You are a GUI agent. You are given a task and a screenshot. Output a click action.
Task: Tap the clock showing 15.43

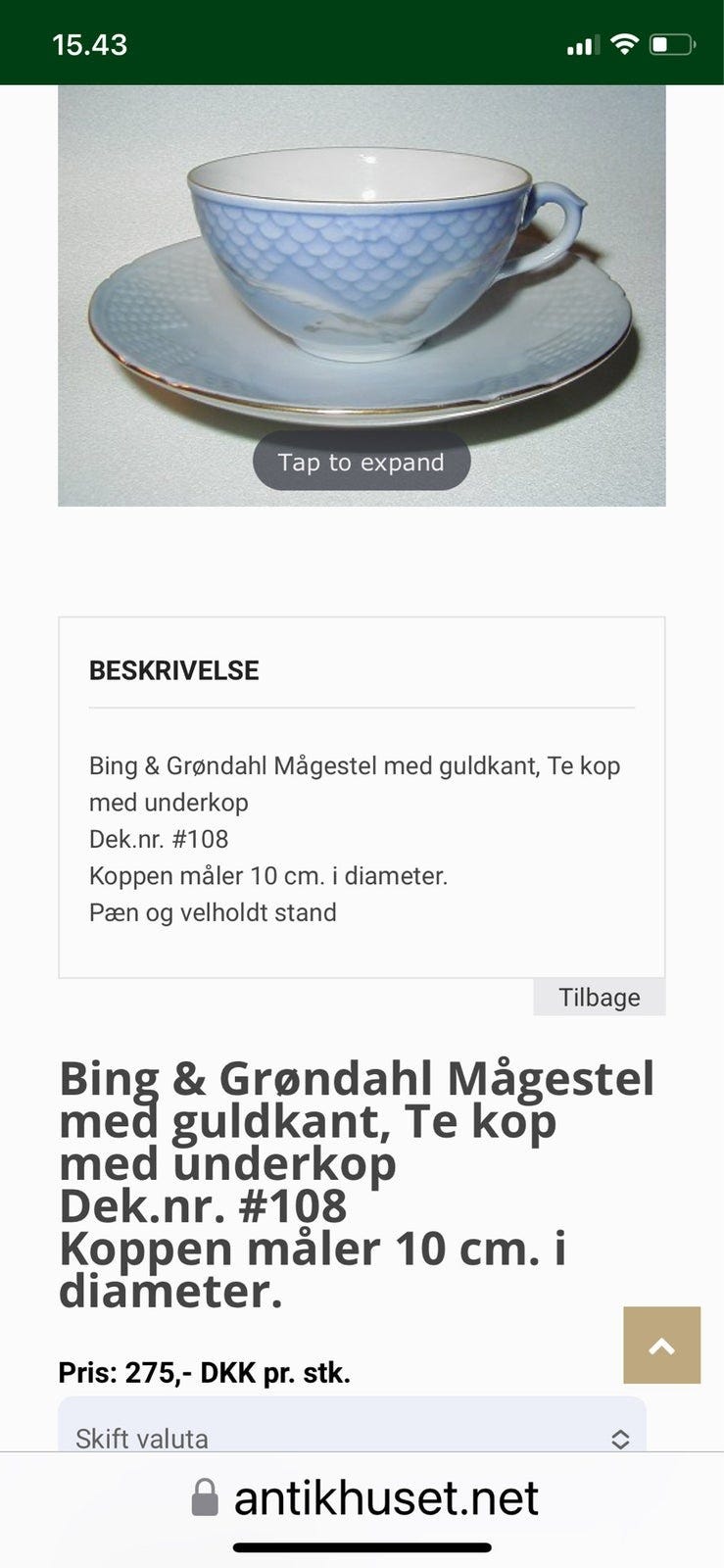pos(89,44)
